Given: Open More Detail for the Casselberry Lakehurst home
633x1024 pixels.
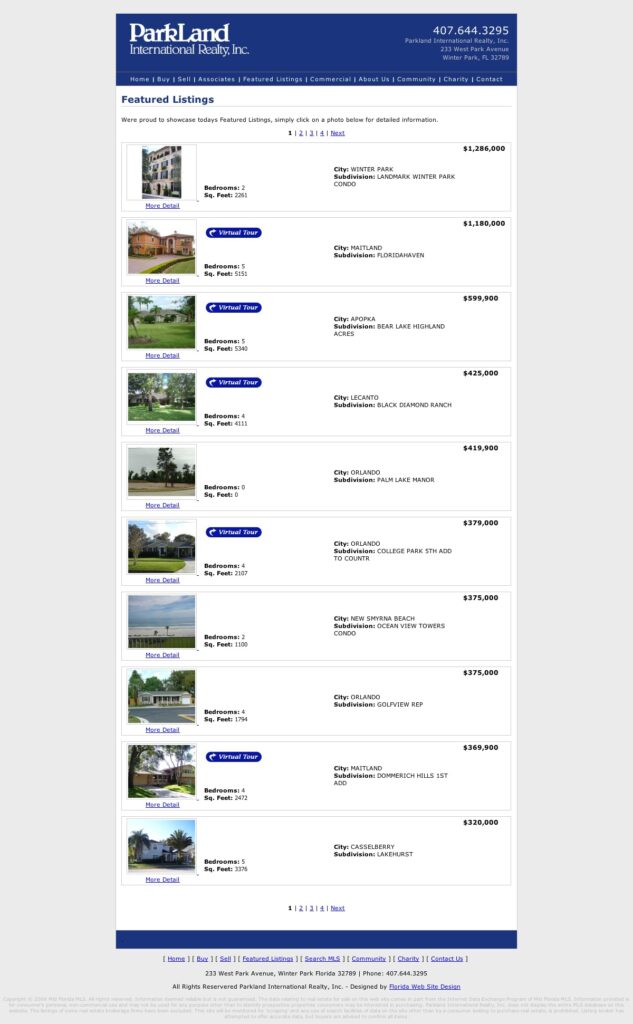Looking at the screenshot, I should click(162, 880).
